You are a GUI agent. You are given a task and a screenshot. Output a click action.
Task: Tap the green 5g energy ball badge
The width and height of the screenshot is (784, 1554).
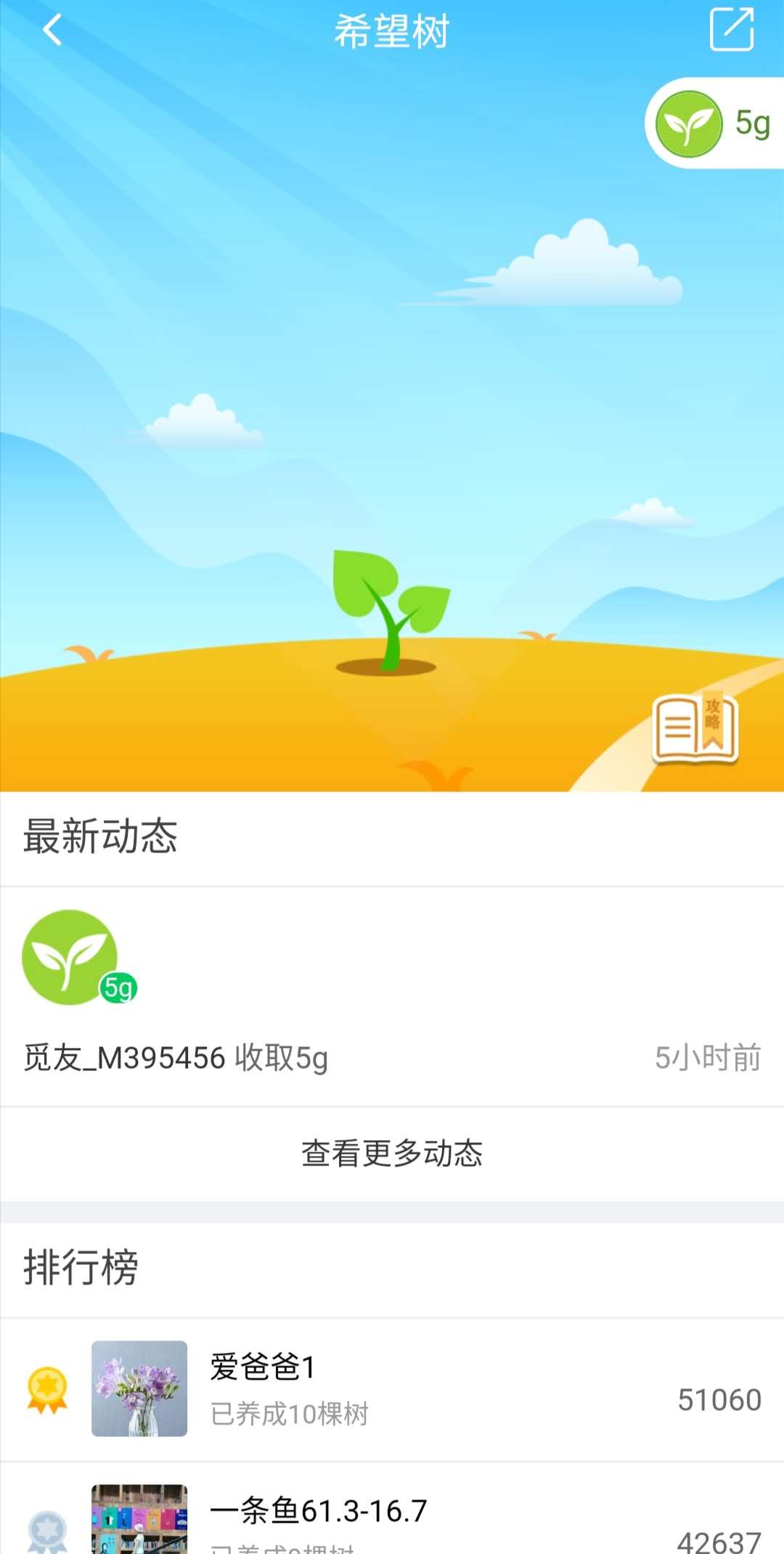coord(688,123)
